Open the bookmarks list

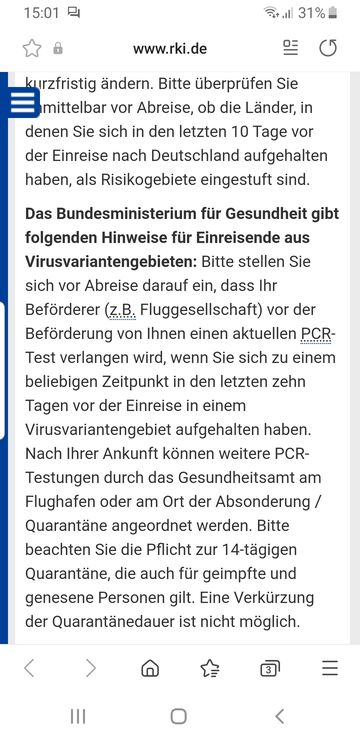tap(209, 668)
